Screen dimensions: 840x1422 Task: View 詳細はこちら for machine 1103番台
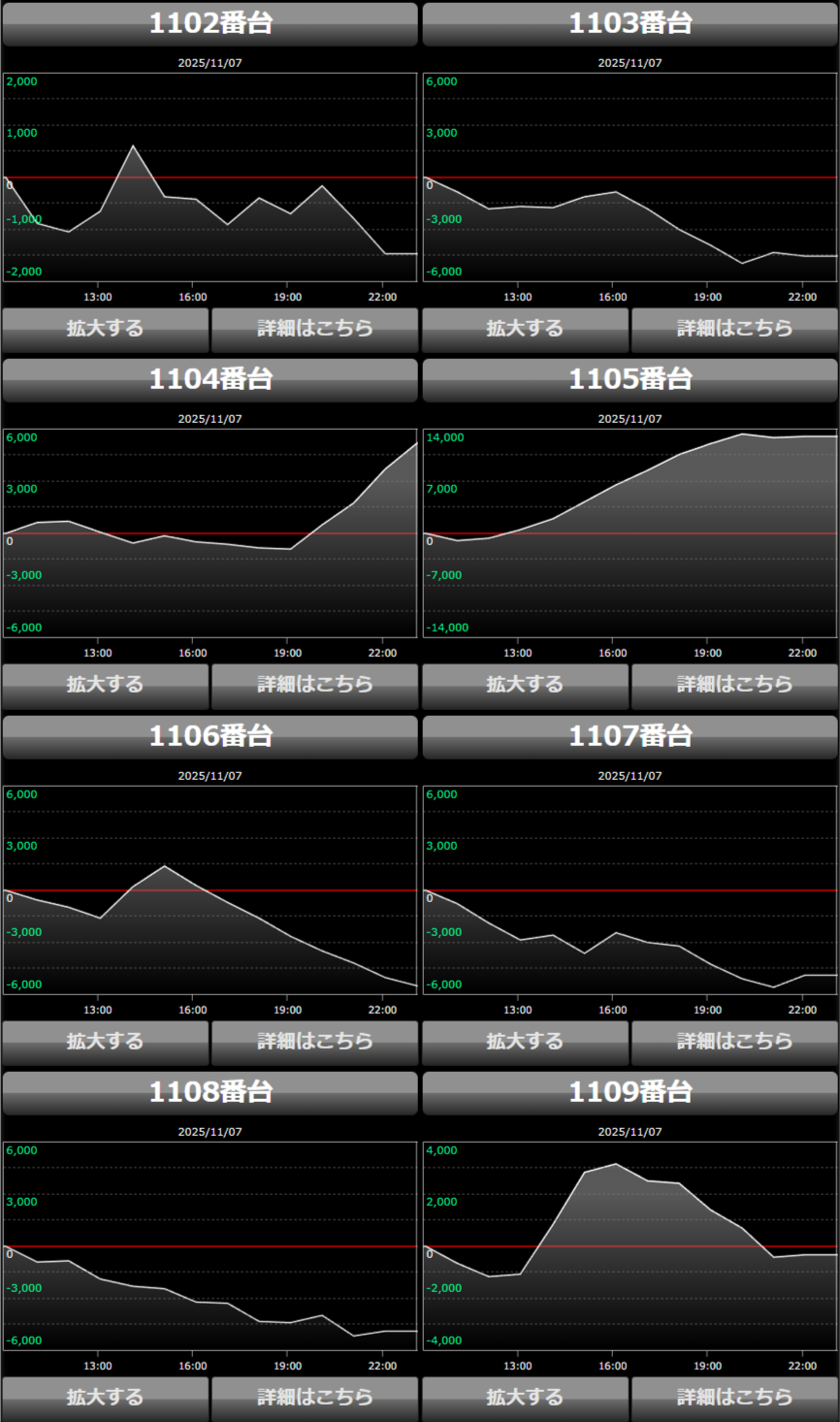[734, 329]
